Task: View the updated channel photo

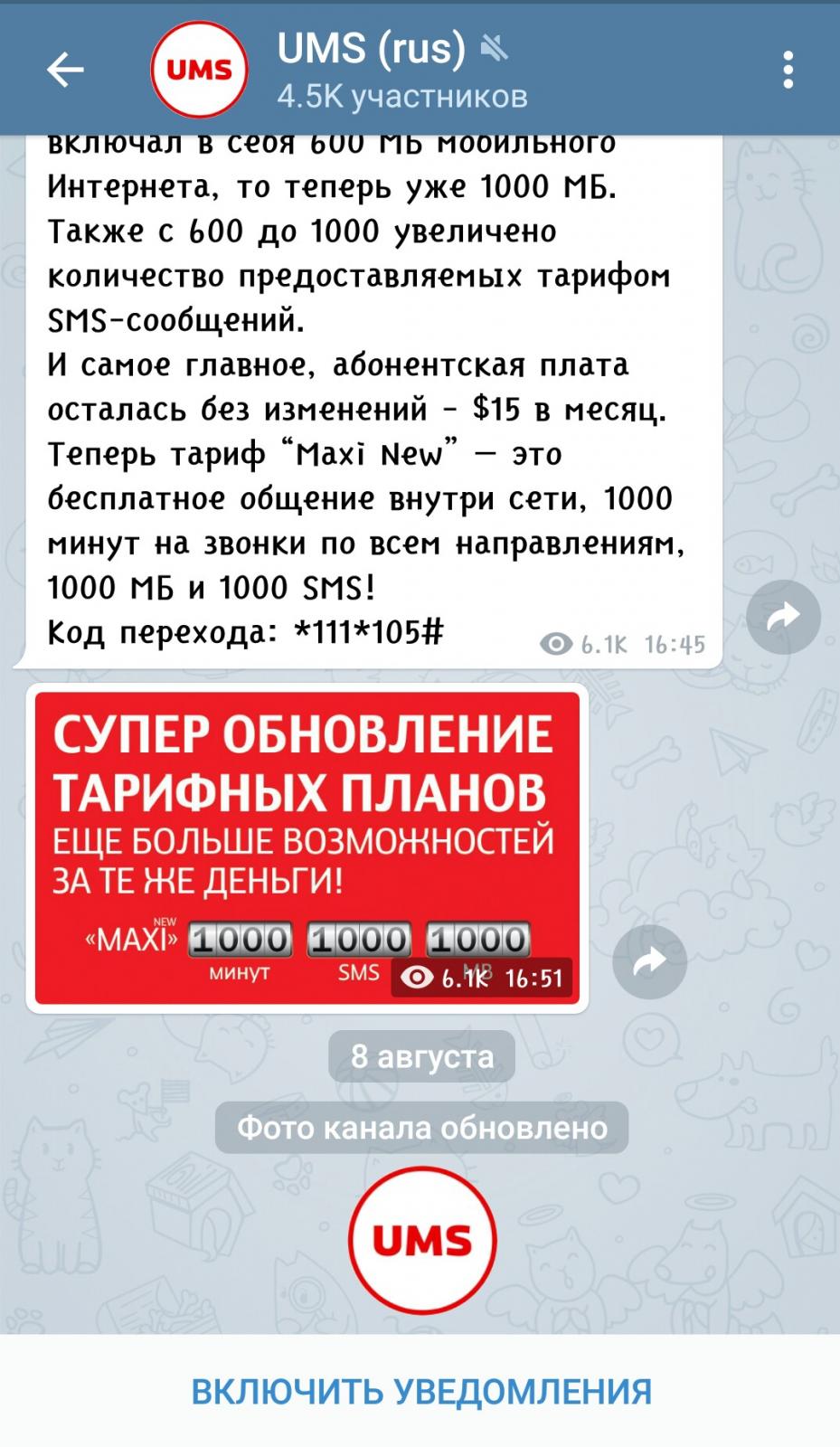Action: pos(422,1239)
